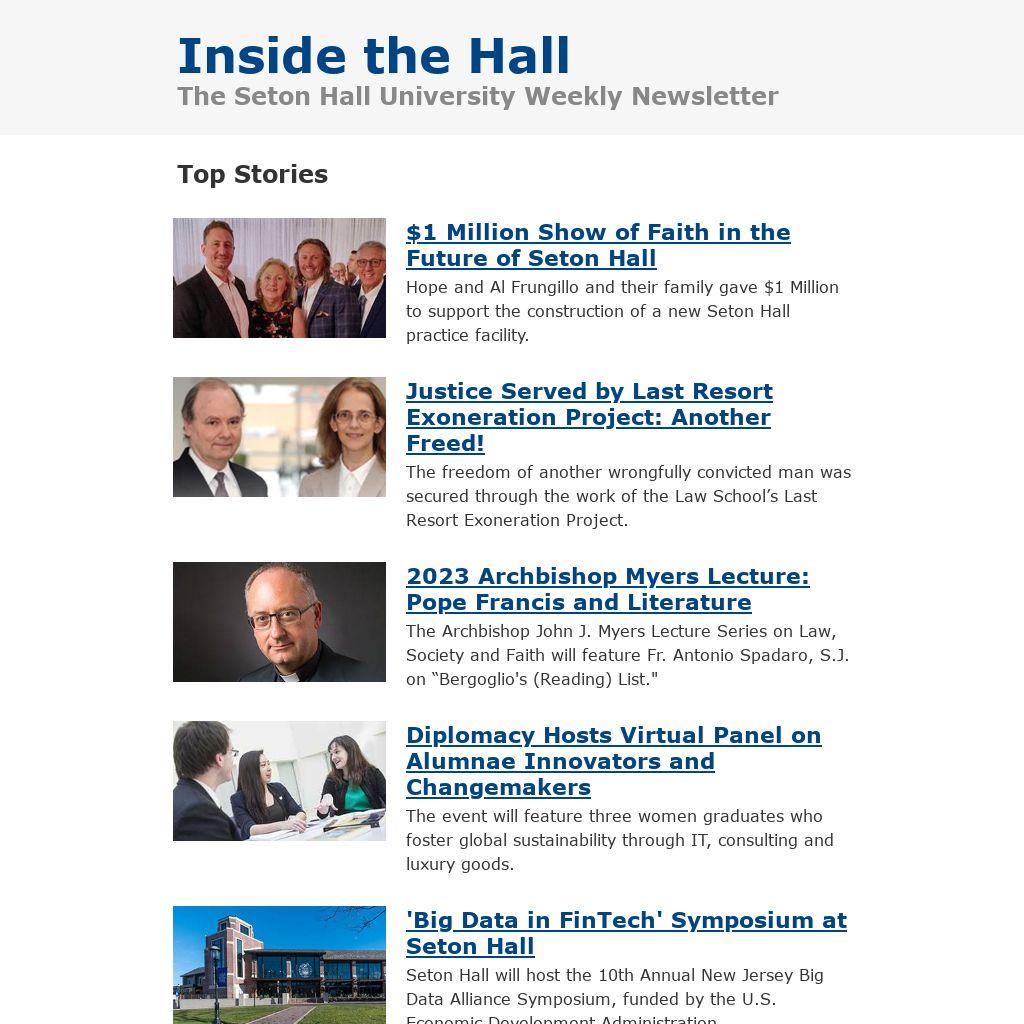Tap the Frungillo family photo thumbnail

coord(279,278)
